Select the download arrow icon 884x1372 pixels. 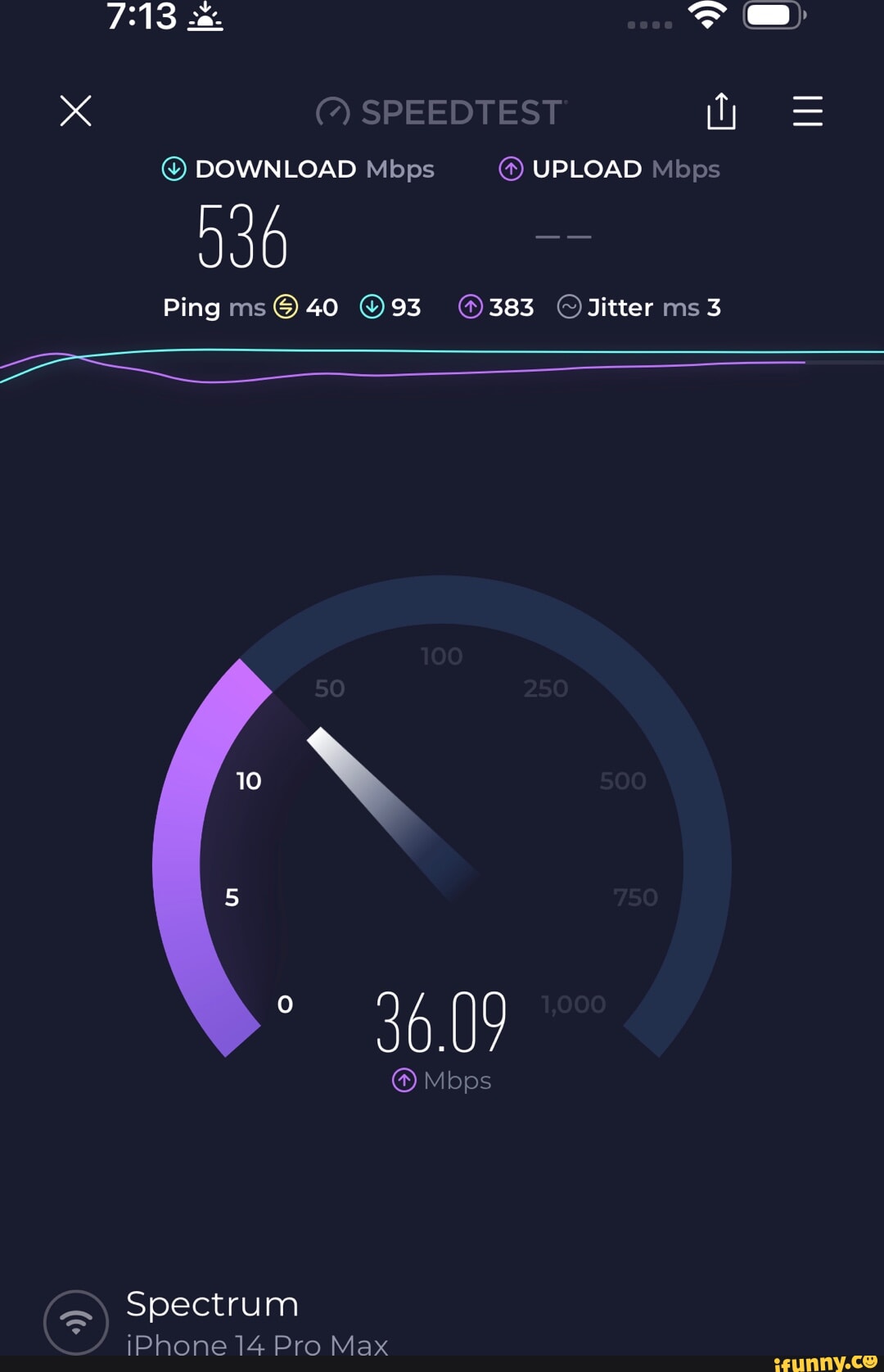[x=174, y=169]
